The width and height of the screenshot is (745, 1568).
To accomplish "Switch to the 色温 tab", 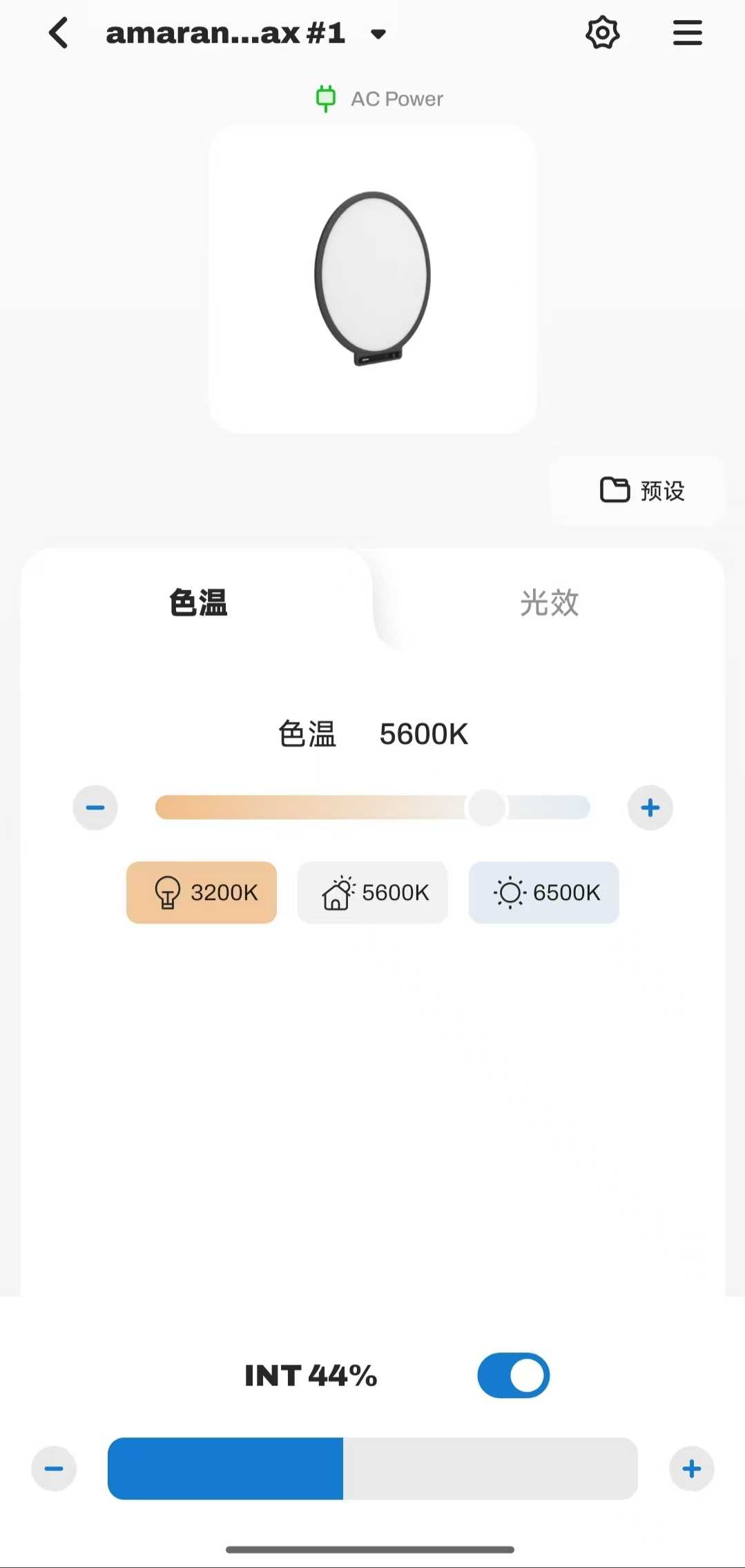I will [x=198, y=602].
